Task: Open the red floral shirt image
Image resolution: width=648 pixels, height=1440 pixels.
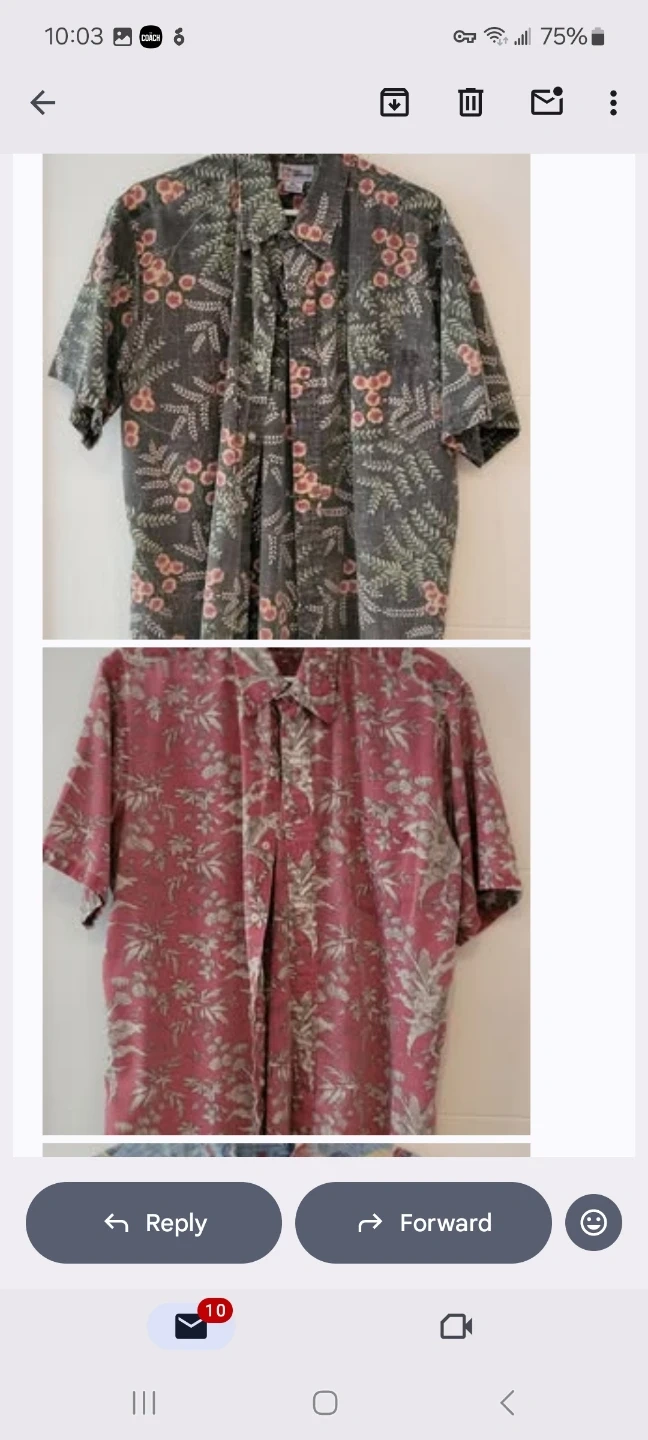Action: [286, 890]
